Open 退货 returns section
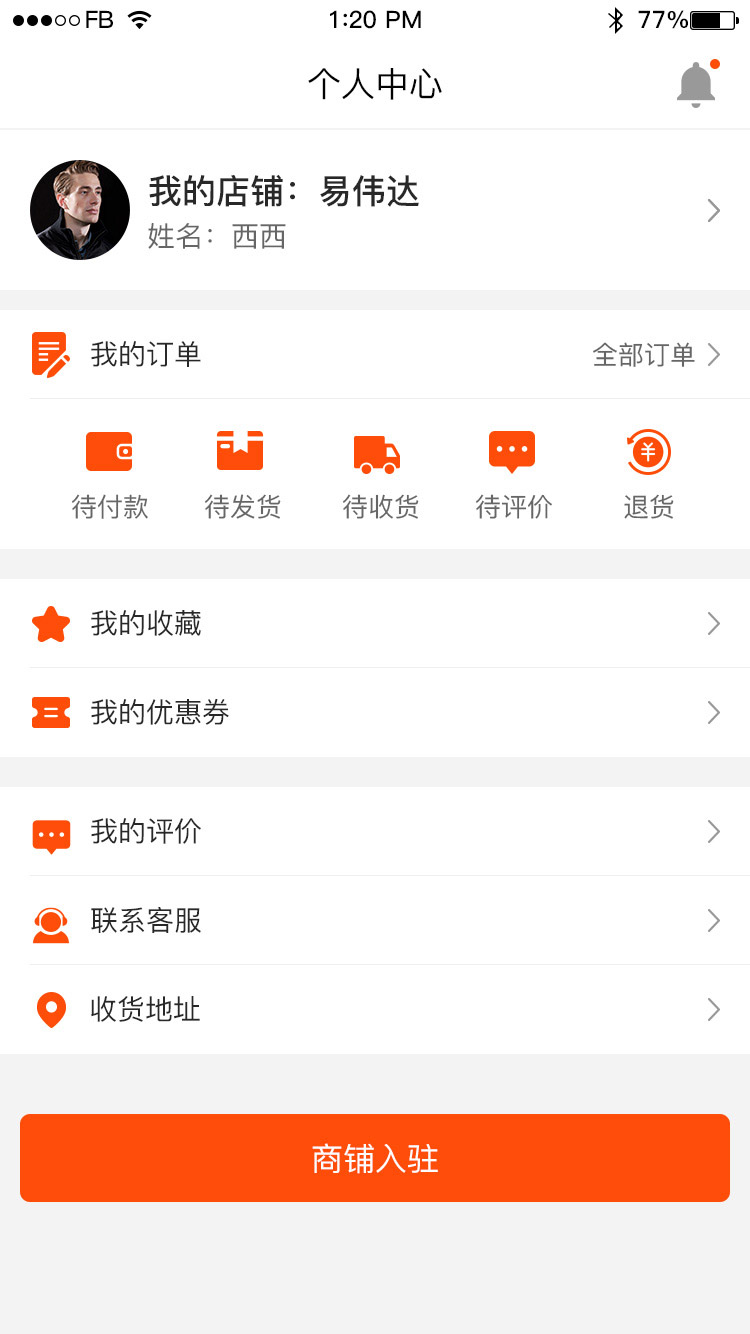The width and height of the screenshot is (750, 1334). click(648, 476)
